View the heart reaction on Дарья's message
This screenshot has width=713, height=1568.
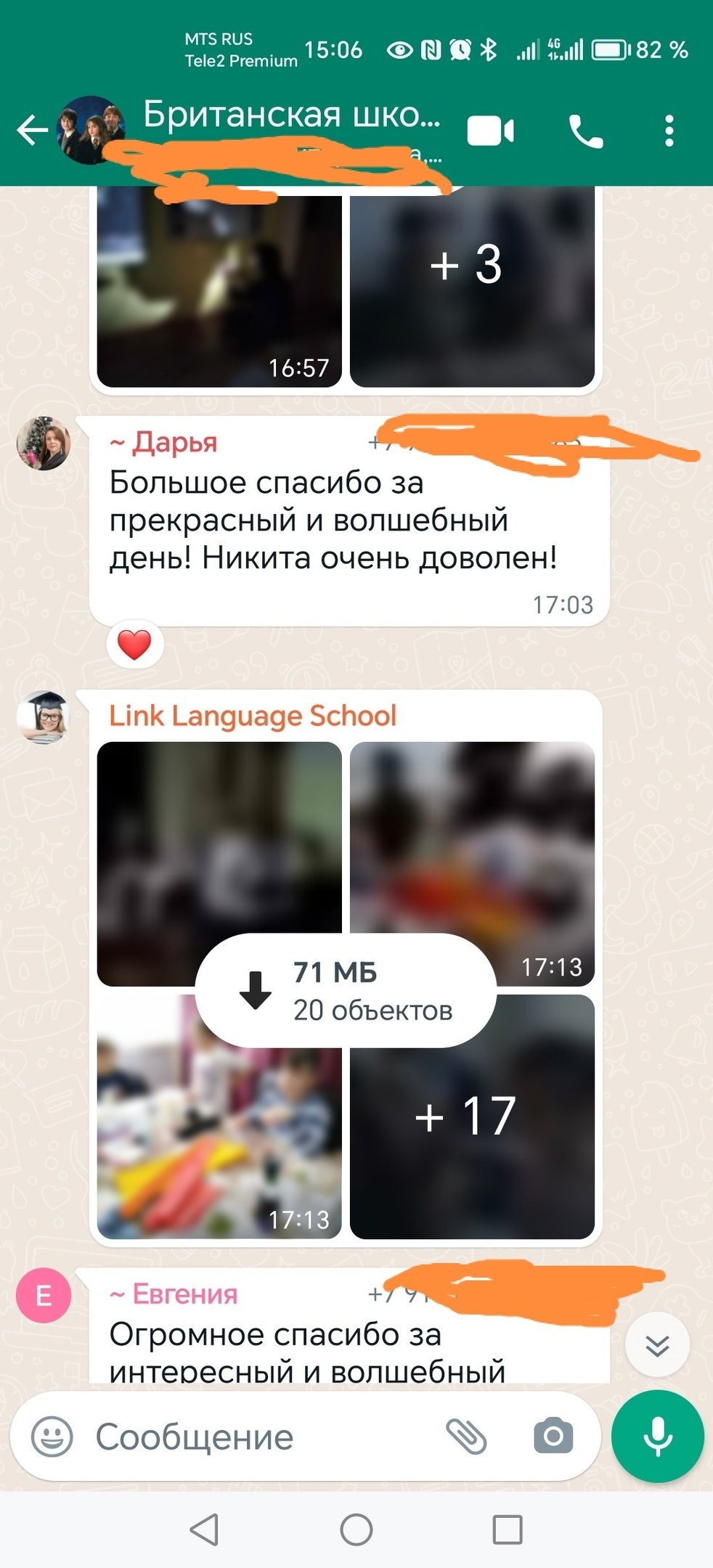coord(134,645)
